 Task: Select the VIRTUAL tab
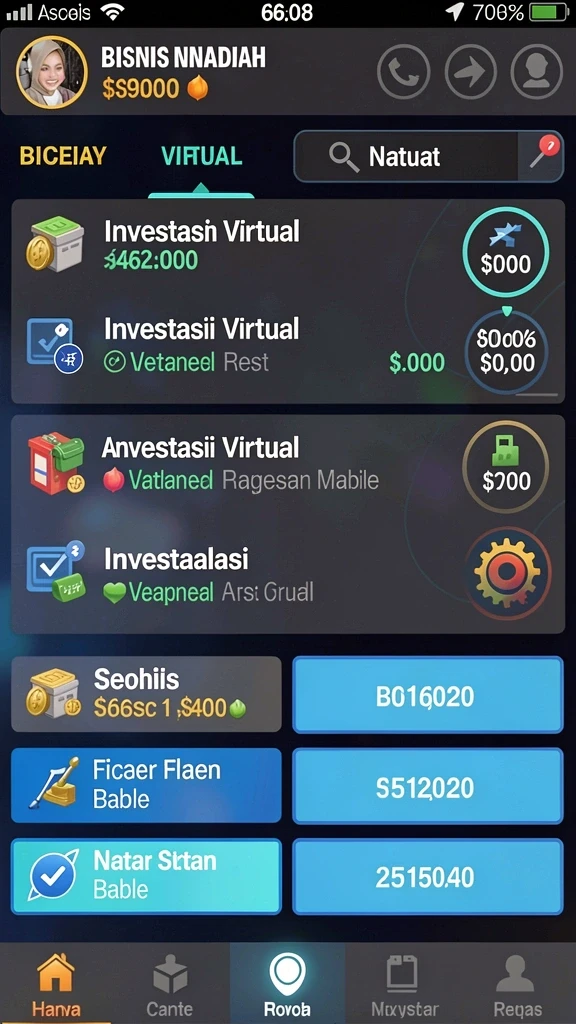tap(201, 155)
